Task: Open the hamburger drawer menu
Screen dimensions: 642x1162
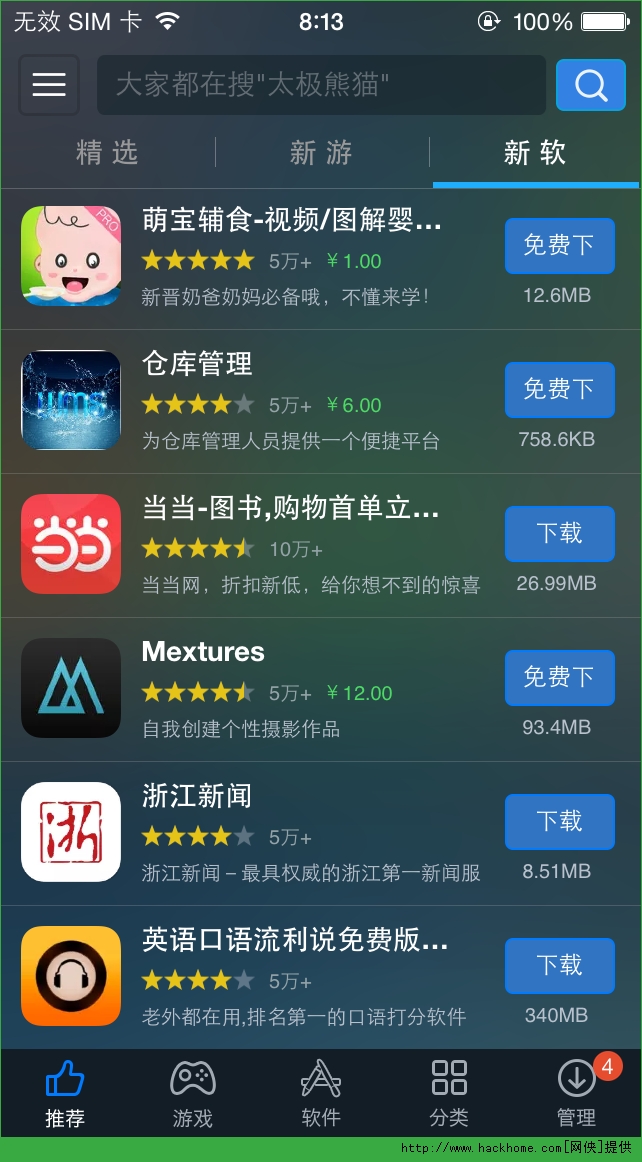Action: 48,85
